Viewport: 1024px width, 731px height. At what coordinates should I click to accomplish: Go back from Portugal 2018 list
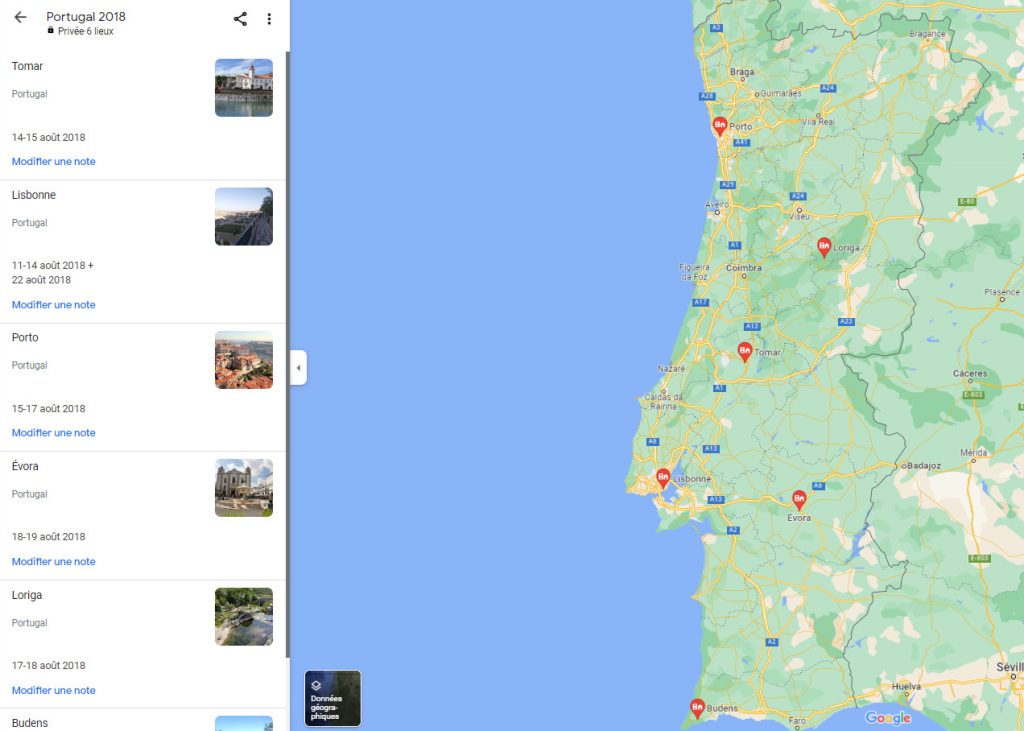(x=20, y=18)
